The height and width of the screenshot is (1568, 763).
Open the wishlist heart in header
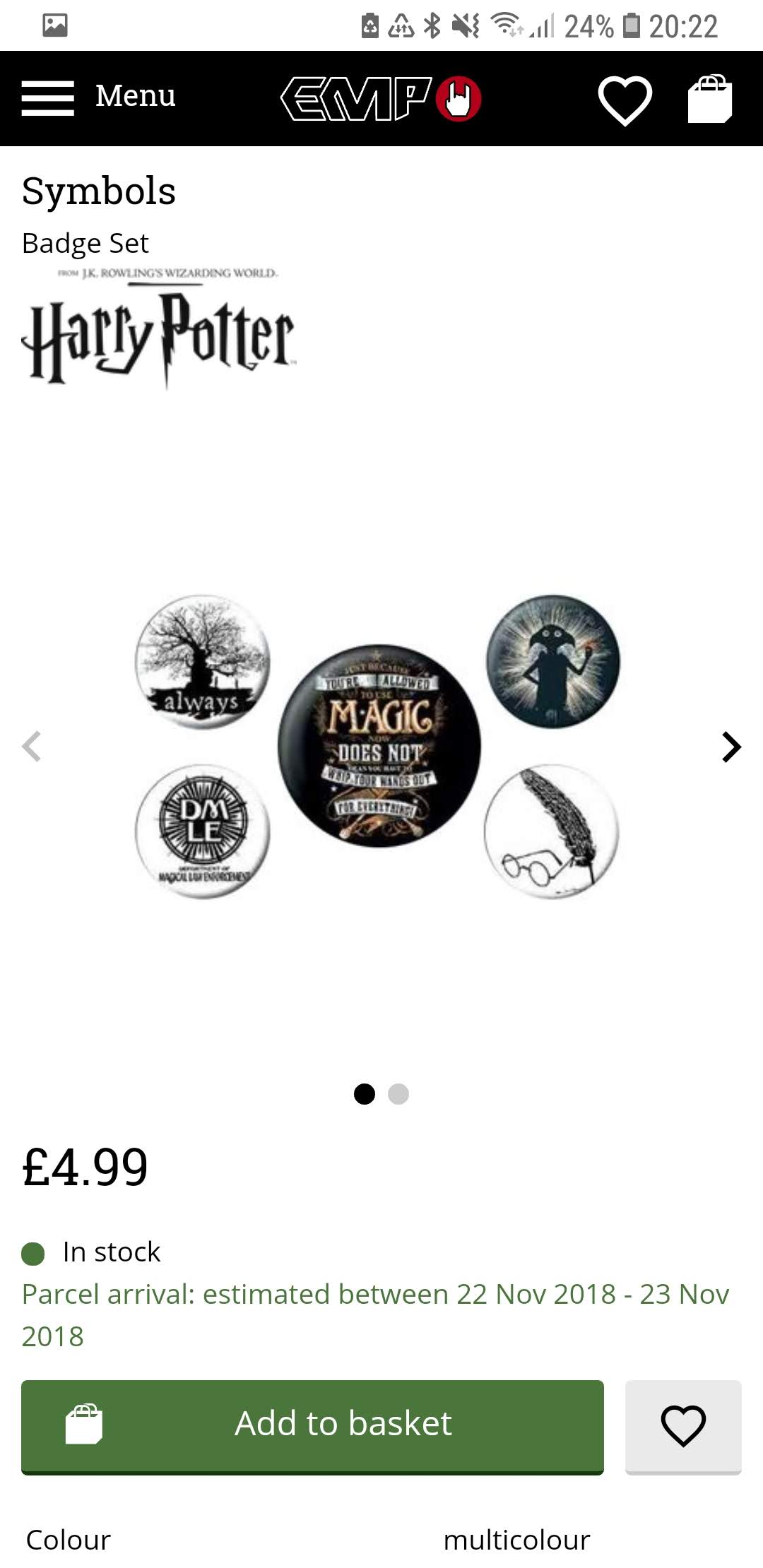pos(625,100)
